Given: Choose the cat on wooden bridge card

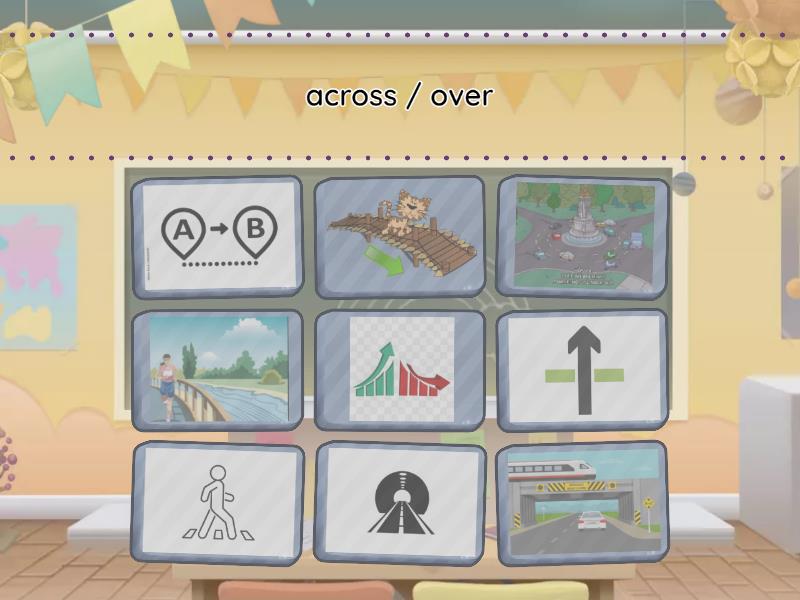Looking at the screenshot, I should [x=400, y=237].
